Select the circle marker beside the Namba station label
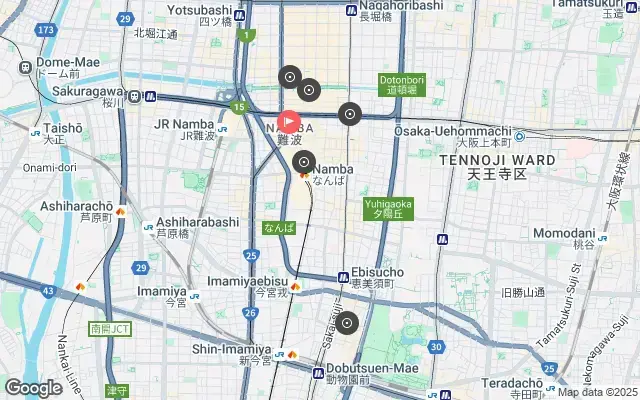Image resolution: width=640 pixels, height=400 pixels. (303, 162)
